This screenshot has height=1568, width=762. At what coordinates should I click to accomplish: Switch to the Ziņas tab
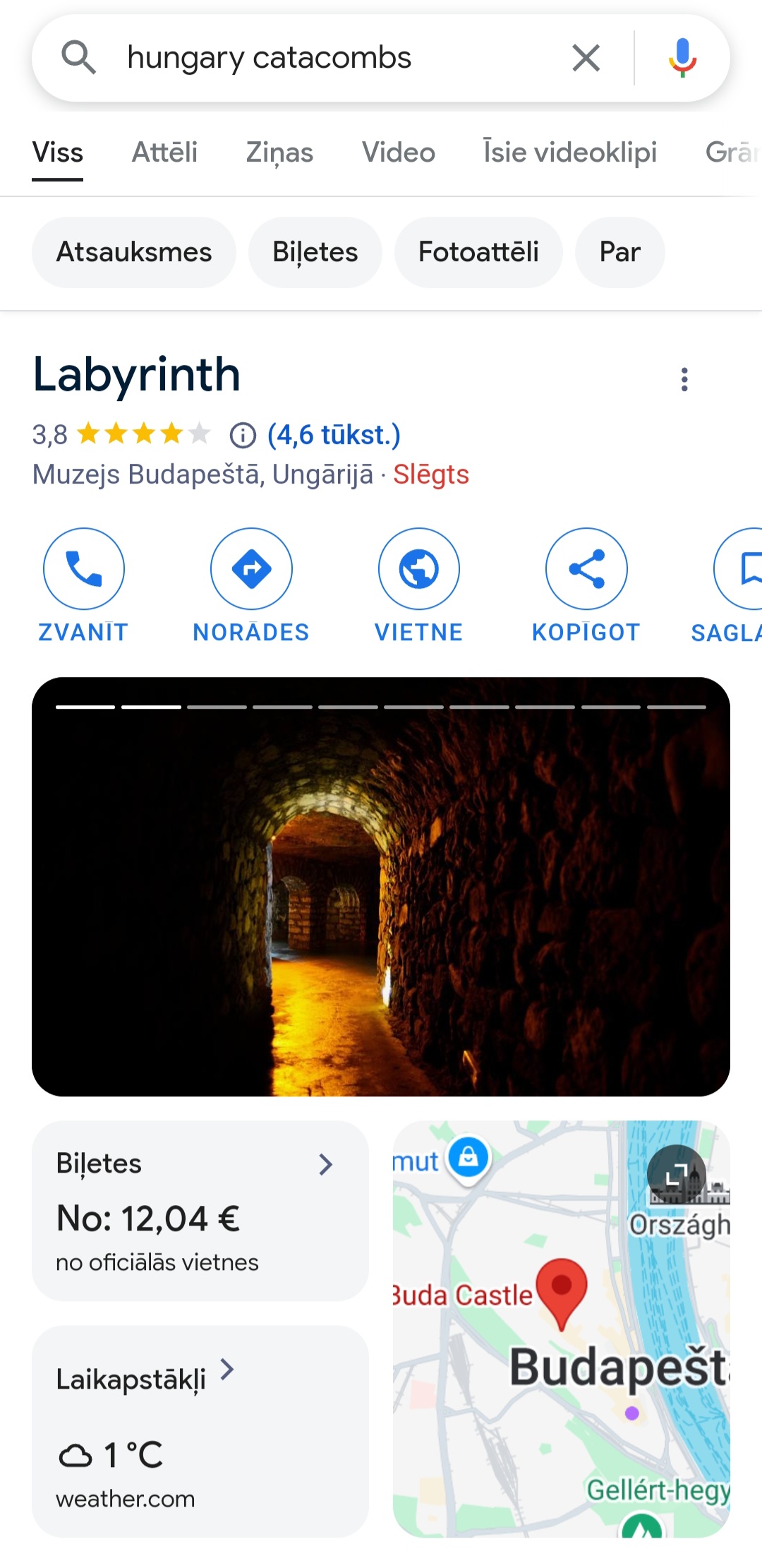point(279,152)
